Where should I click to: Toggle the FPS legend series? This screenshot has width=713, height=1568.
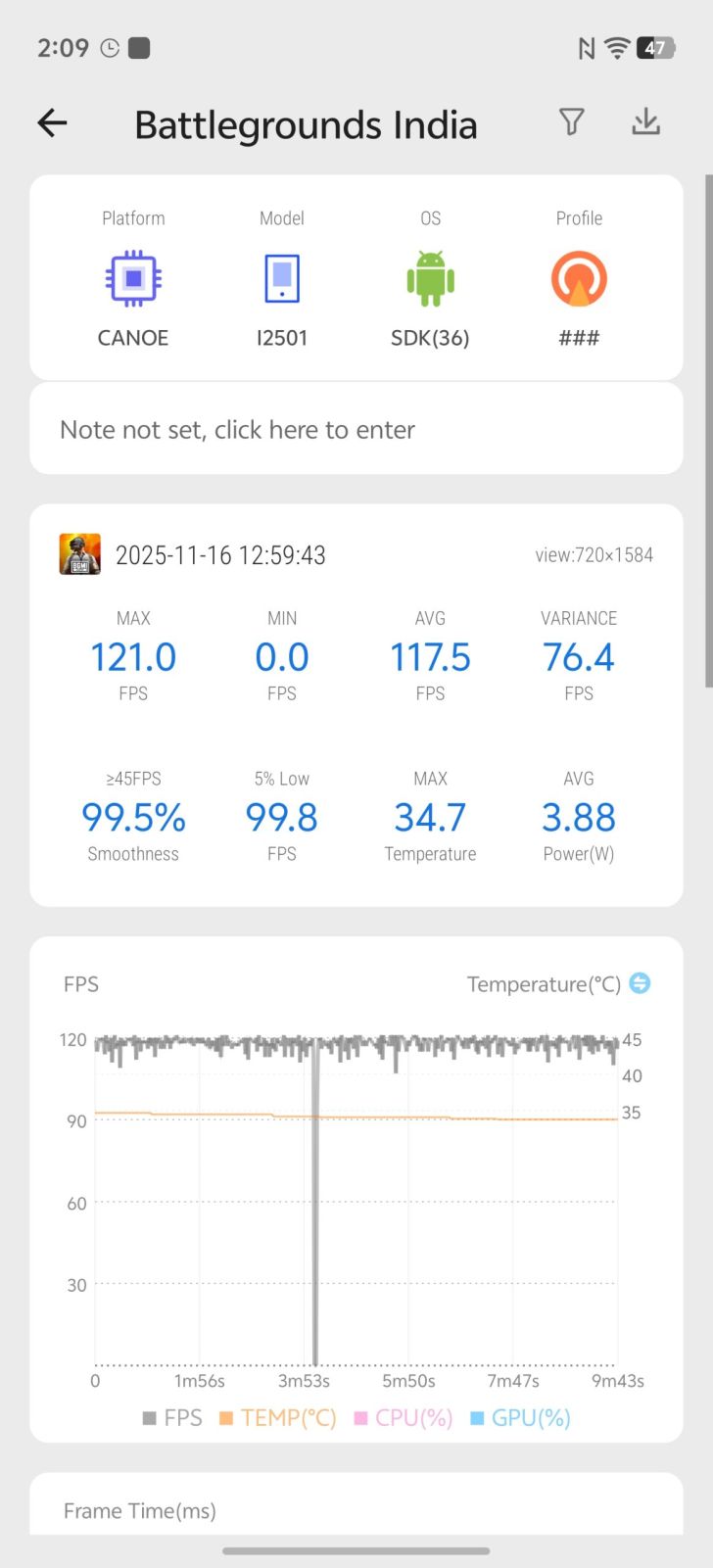pos(172,1418)
